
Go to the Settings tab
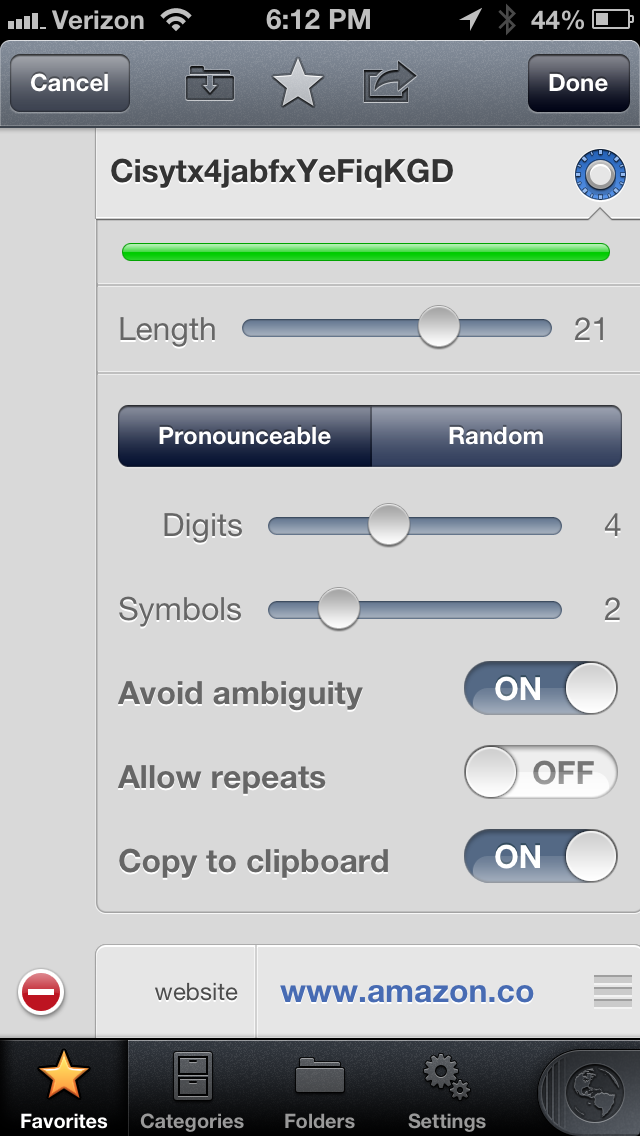446,1089
